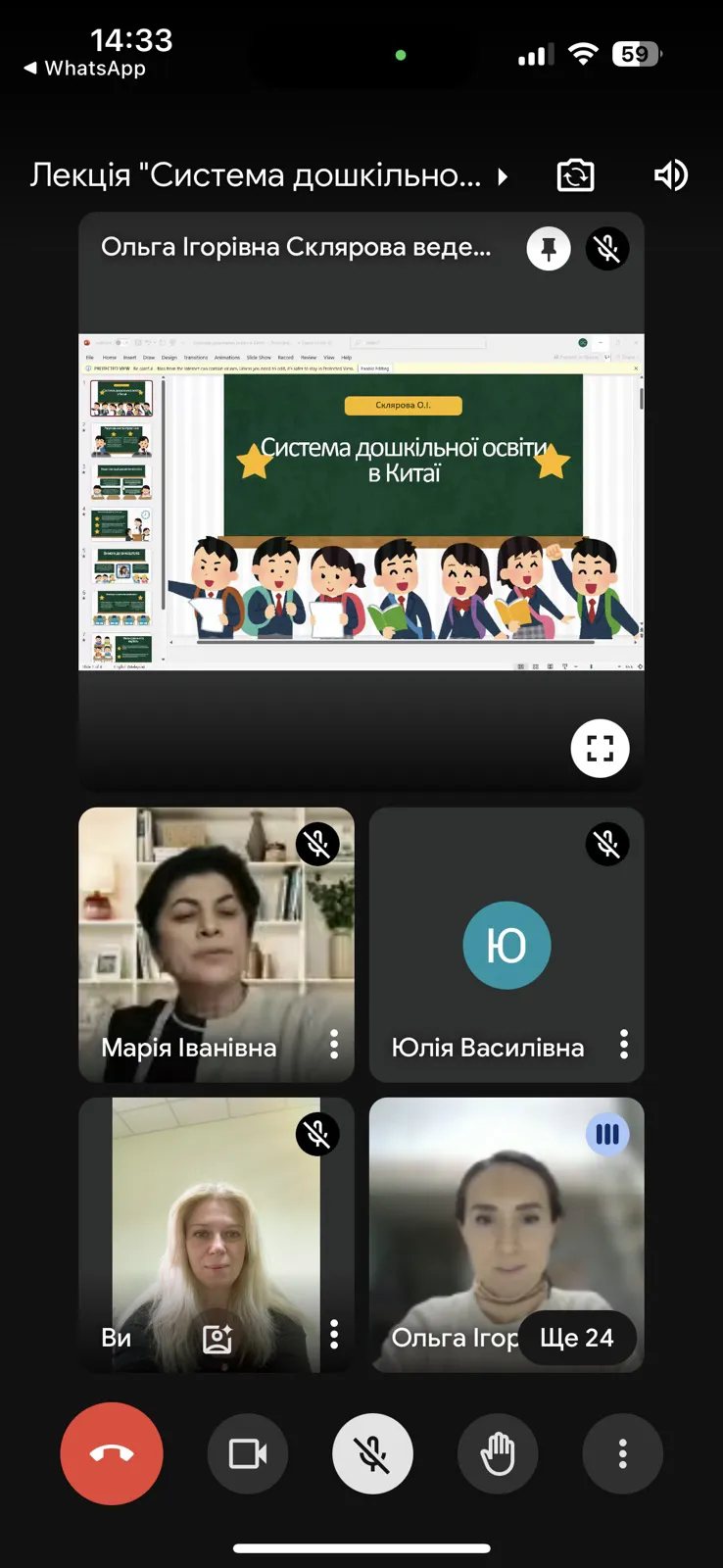Image resolution: width=723 pixels, height=1568 pixels.
Task: Select Марія Іванівна's video tile
Action: 217,945
